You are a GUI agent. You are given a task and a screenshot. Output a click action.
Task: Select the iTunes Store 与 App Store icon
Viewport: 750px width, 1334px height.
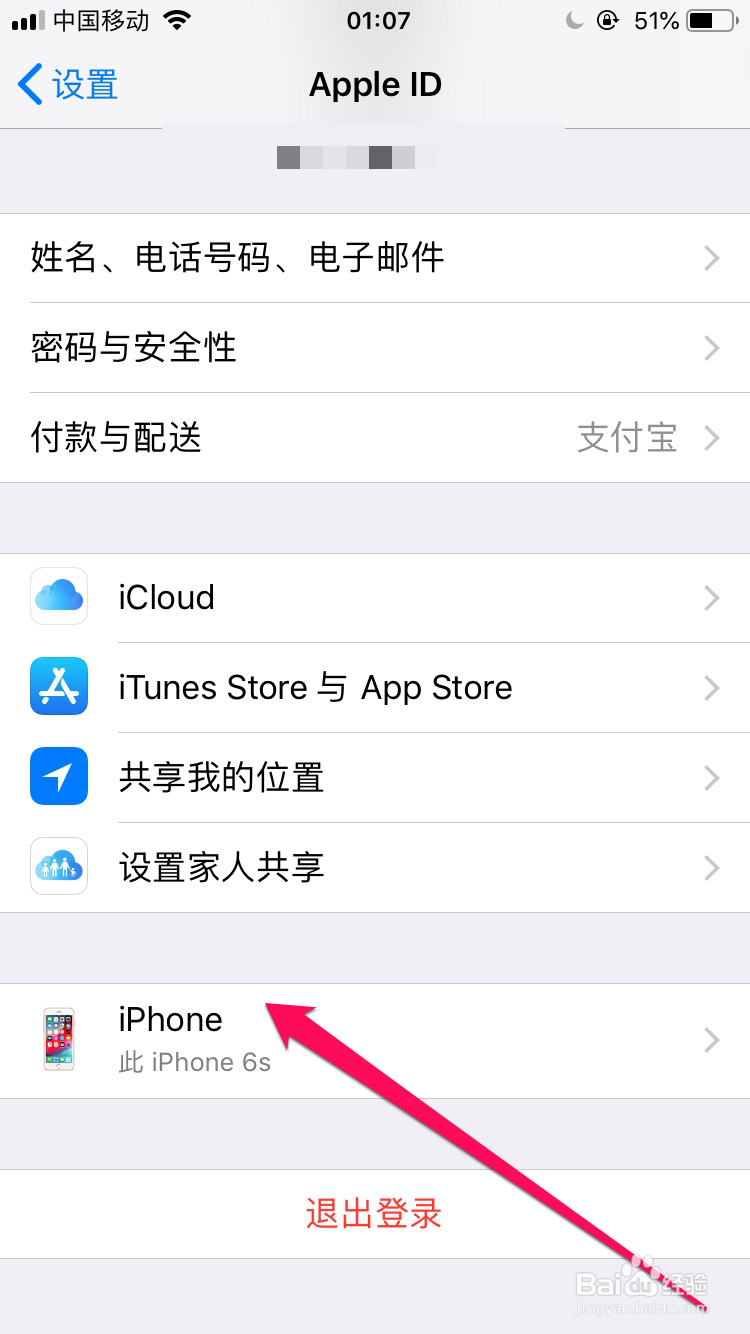pos(58,687)
